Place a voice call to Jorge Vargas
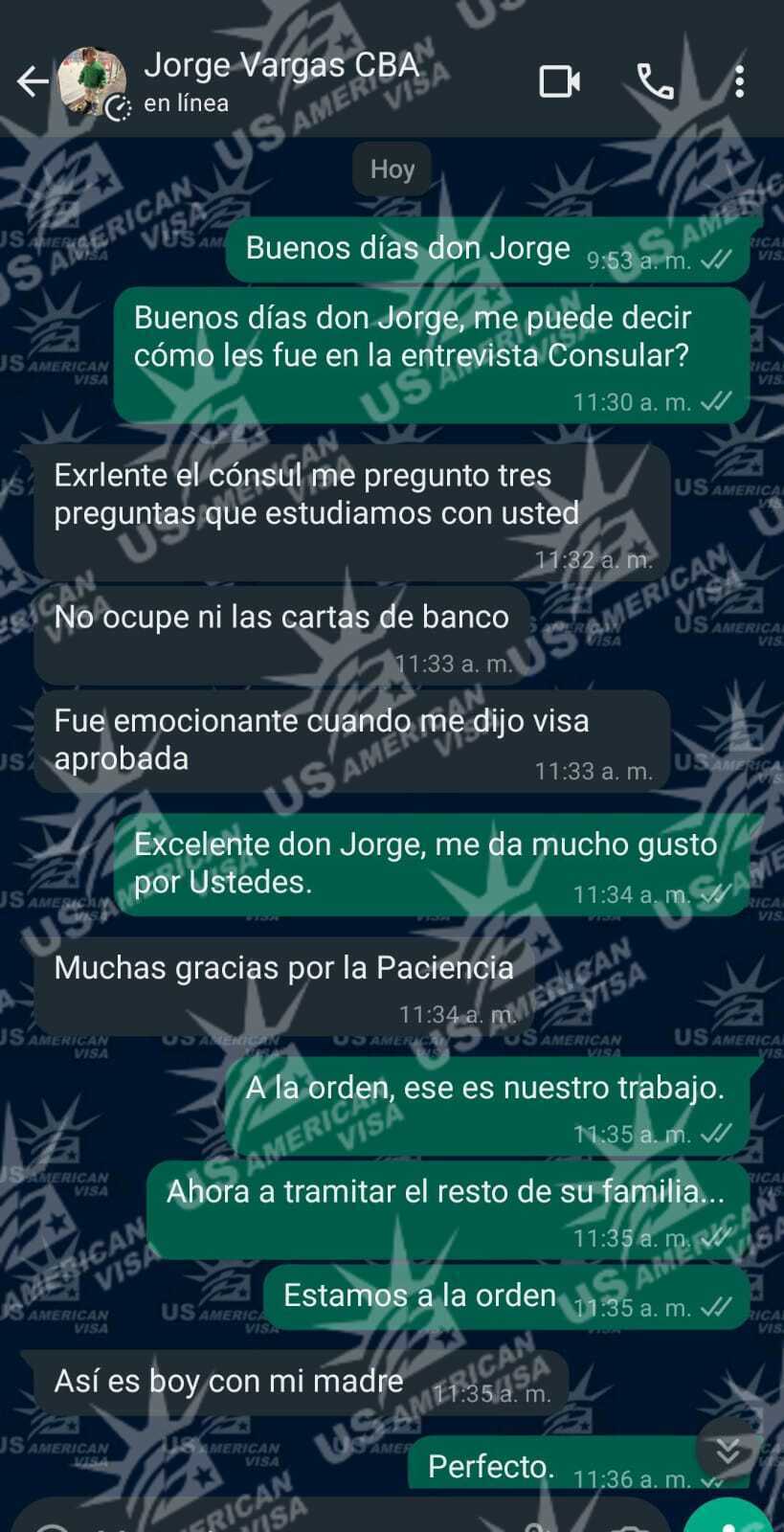The height and width of the screenshot is (1532, 784). [656, 82]
